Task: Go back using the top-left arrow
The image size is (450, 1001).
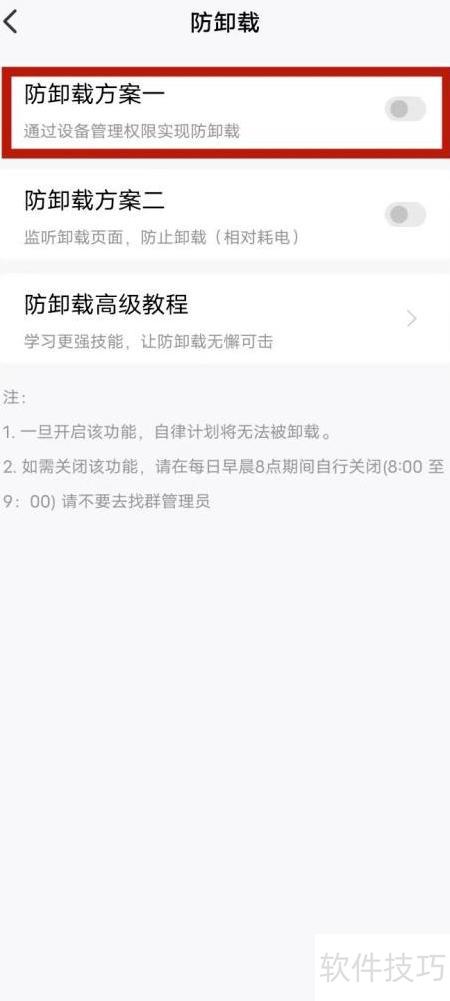Action: [11, 23]
